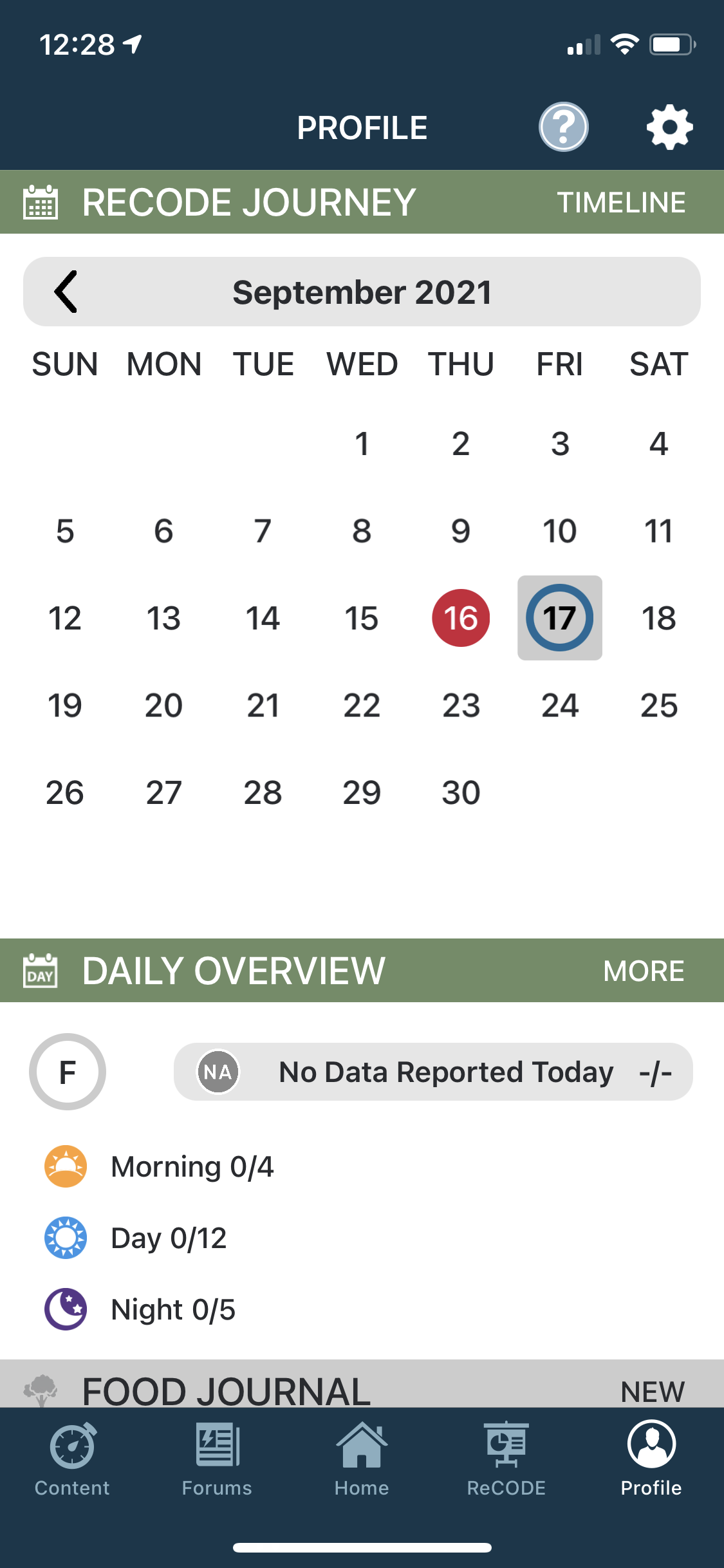Open the settings gear
The image size is (724, 1568).
point(669,127)
